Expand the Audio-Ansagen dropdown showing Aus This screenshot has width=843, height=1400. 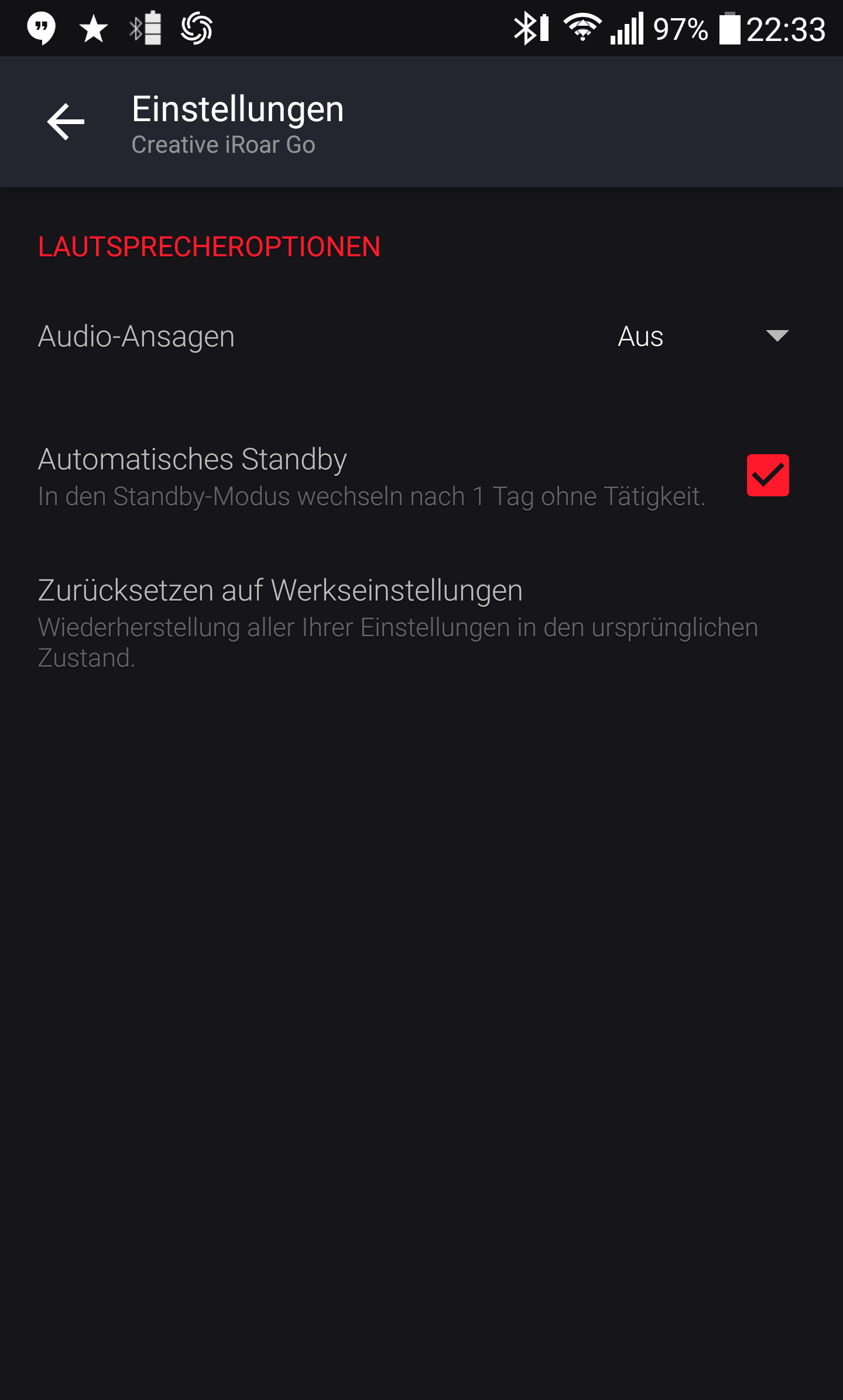704,337
